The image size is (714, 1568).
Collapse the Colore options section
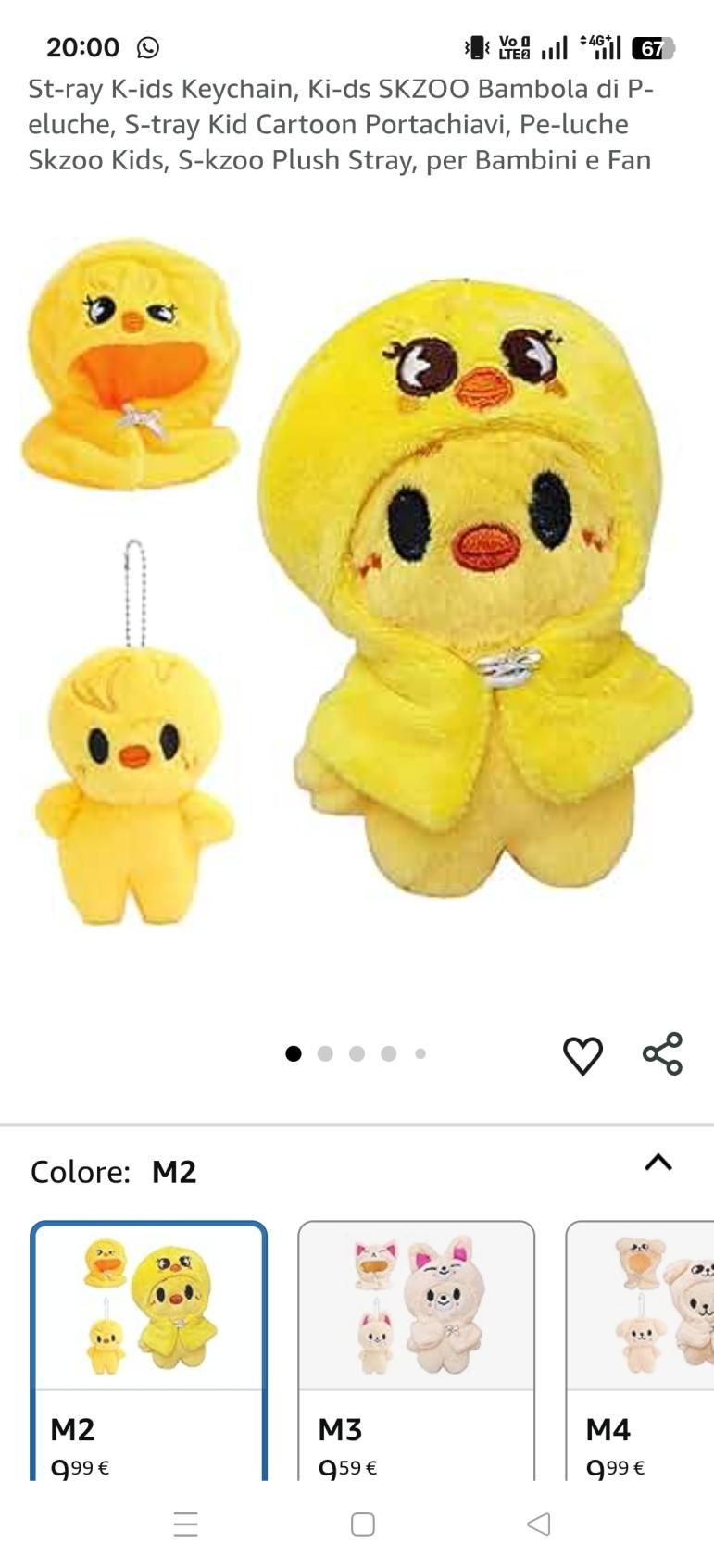658,1163
